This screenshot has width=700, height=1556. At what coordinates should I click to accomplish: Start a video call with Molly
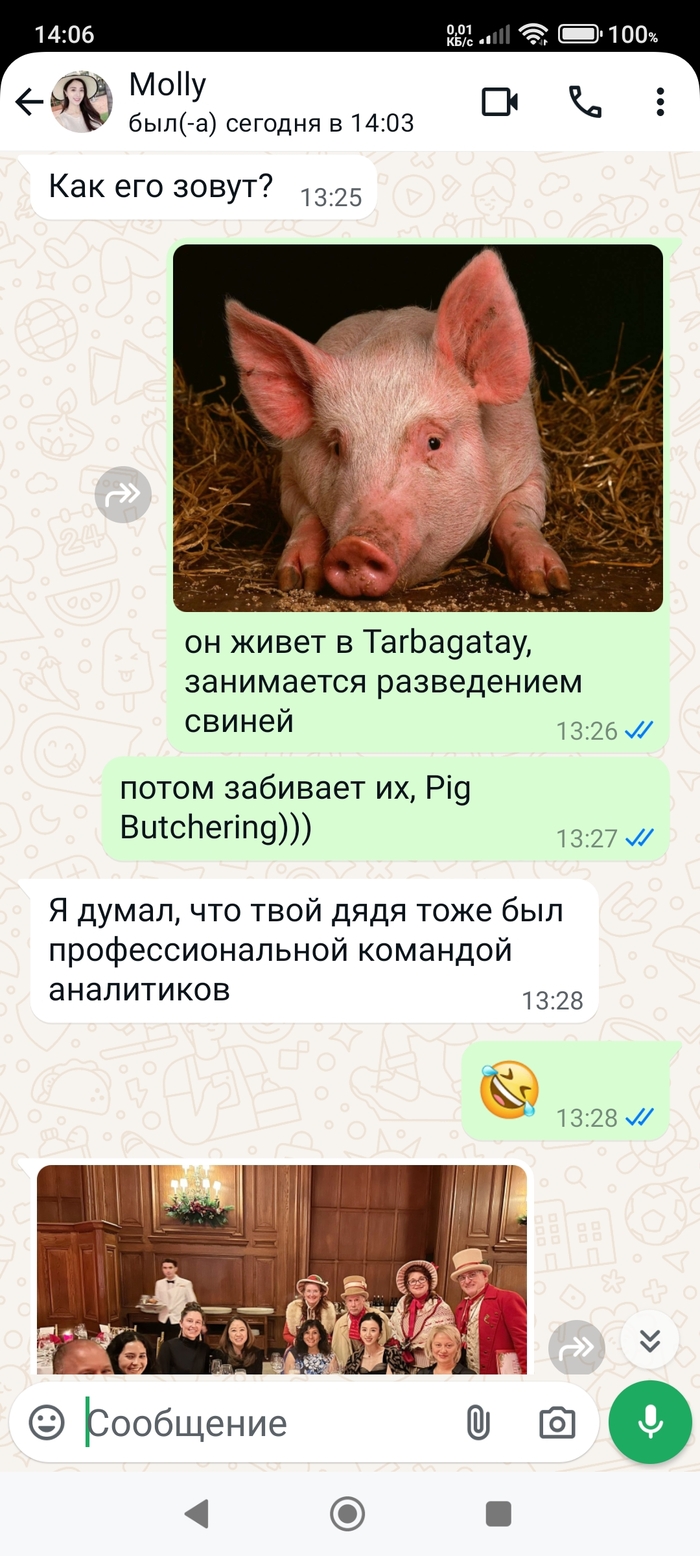499,102
